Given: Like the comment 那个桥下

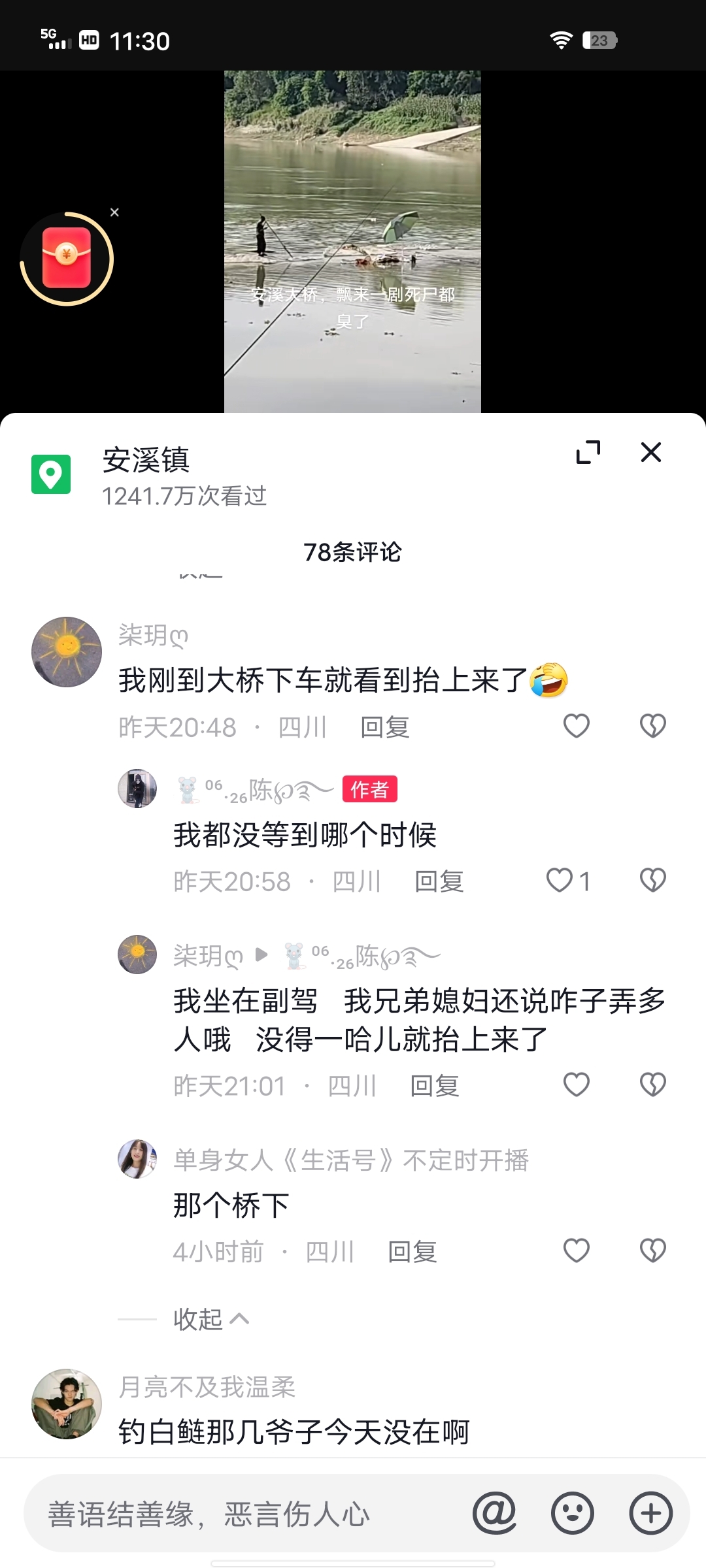Looking at the screenshot, I should coord(576,1250).
